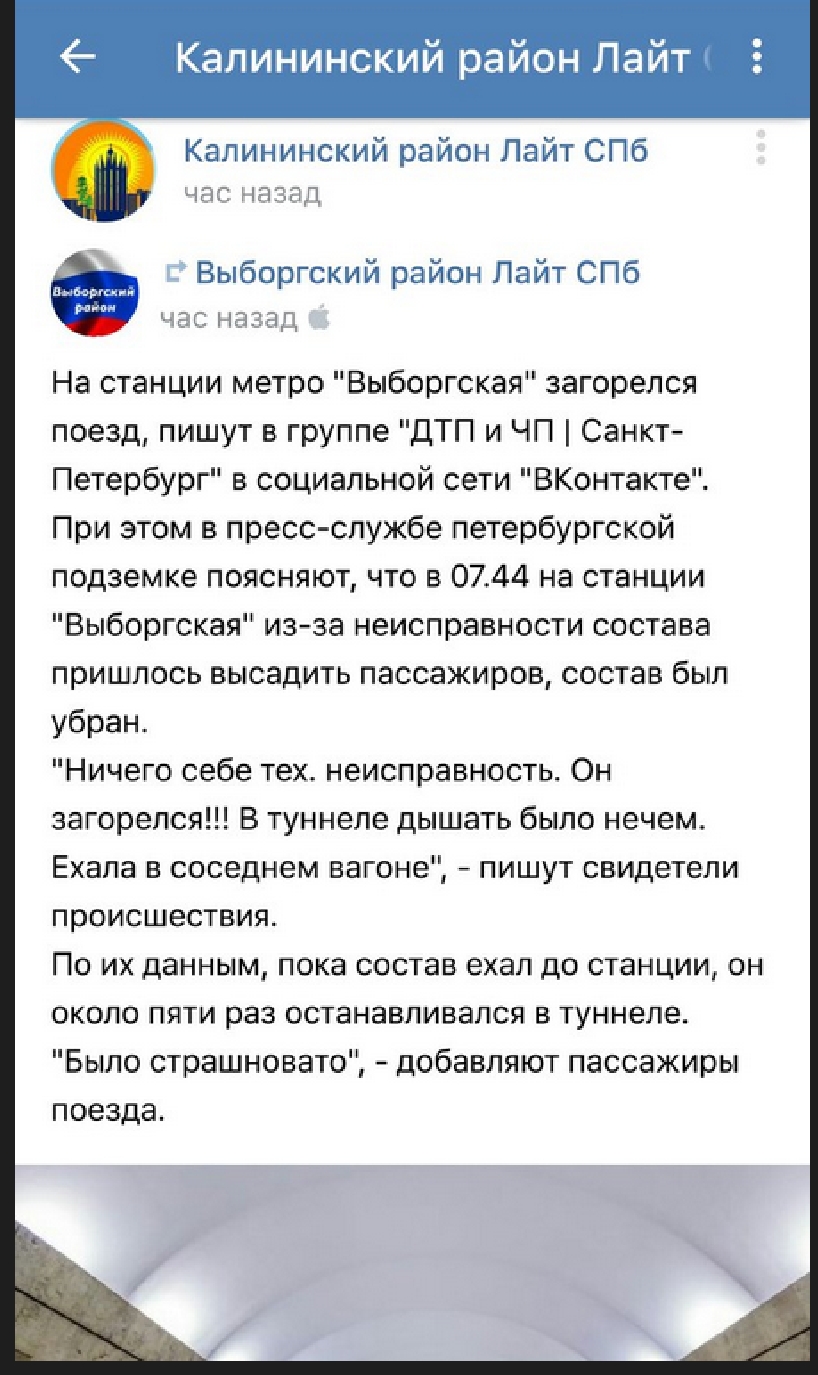Go back using the arrow icon
Viewport: 818px width, 1375px height.
point(78,58)
